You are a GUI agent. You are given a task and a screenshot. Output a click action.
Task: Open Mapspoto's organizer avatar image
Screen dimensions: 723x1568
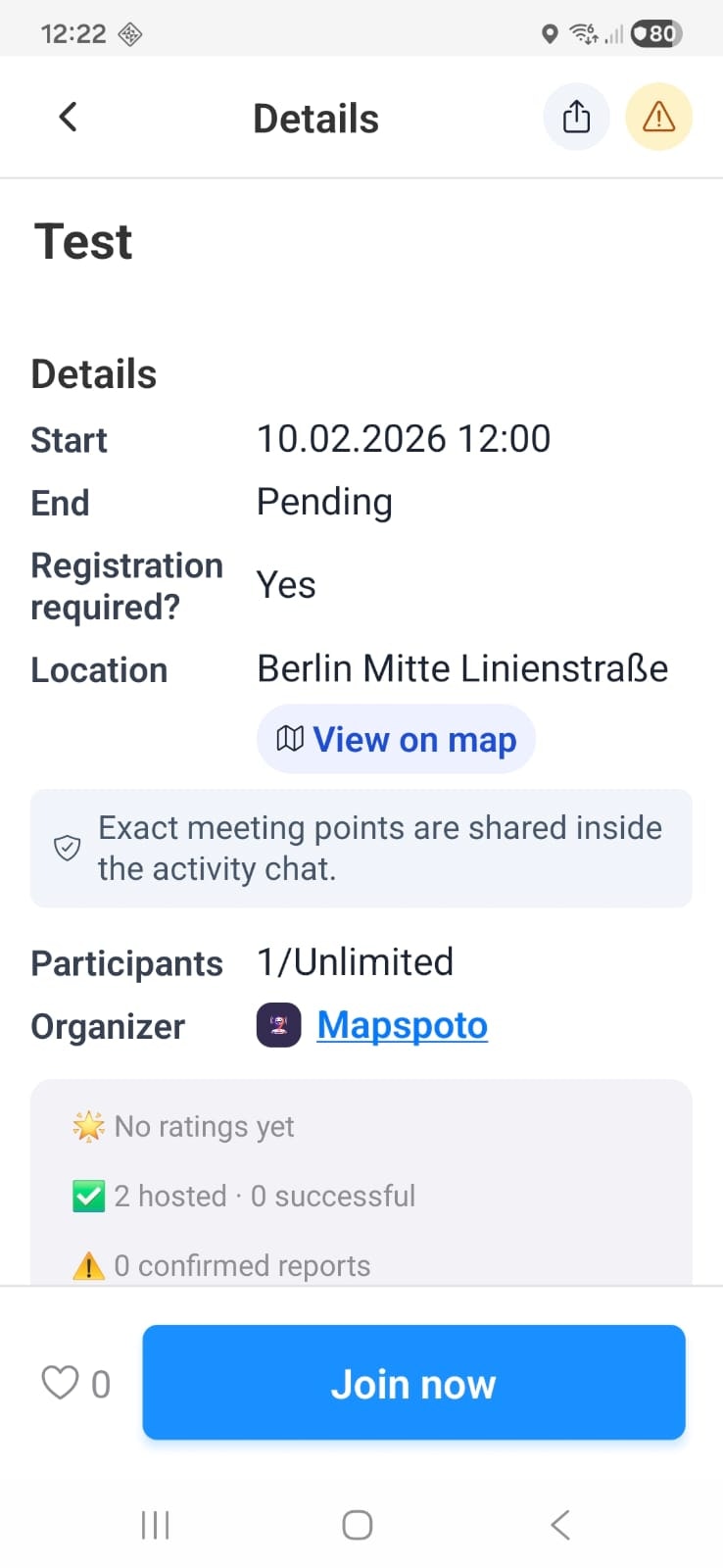click(278, 1024)
